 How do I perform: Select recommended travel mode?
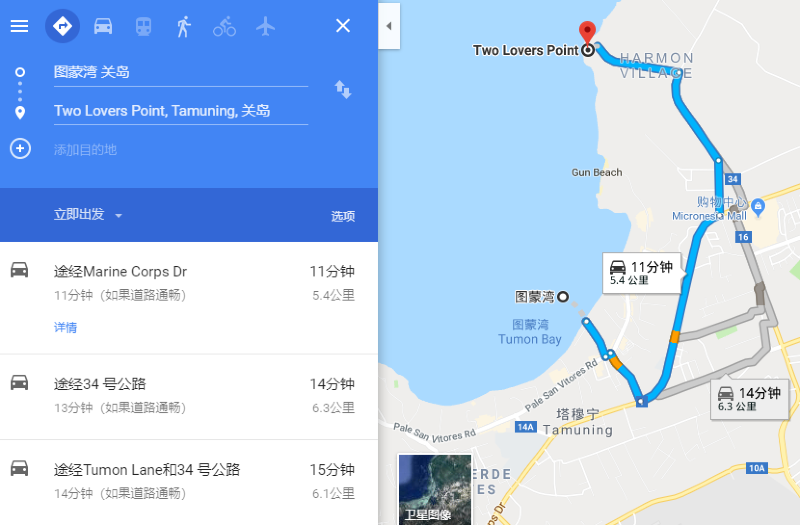[x=62, y=26]
